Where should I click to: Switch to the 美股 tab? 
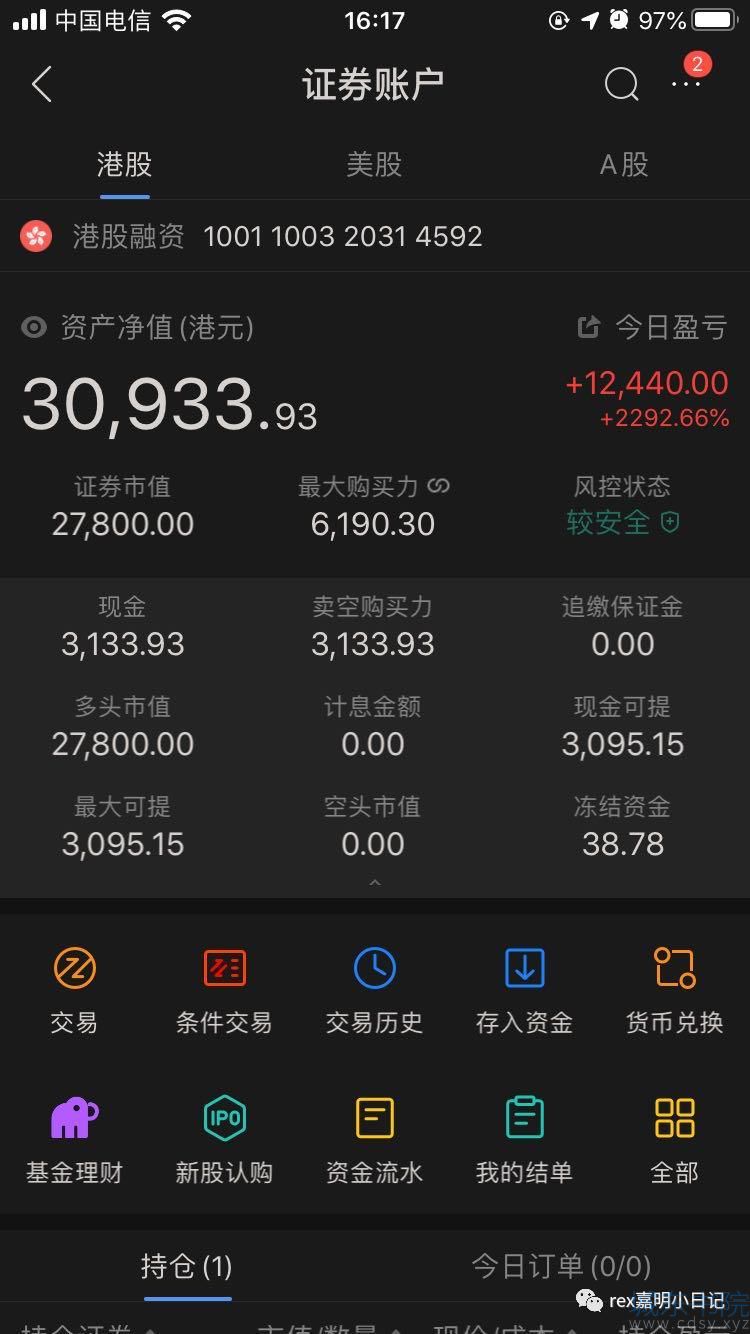pyautogui.click(x=374, y=164)
